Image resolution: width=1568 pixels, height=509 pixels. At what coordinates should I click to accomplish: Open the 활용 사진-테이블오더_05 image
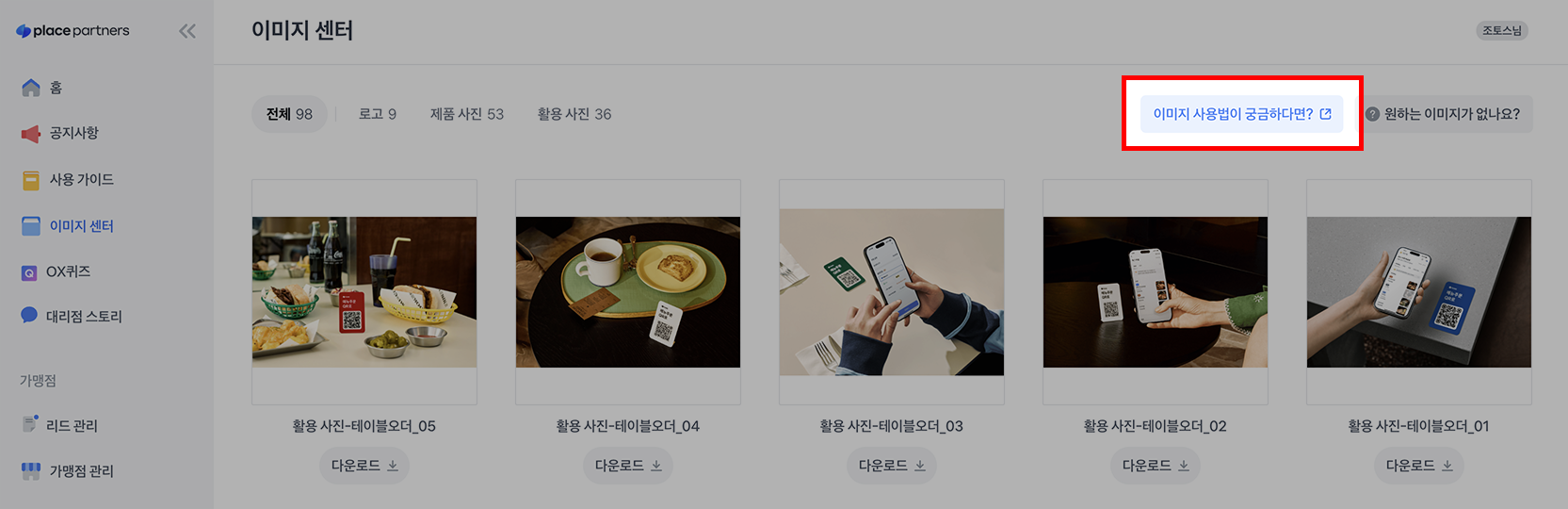pos(364,292)
